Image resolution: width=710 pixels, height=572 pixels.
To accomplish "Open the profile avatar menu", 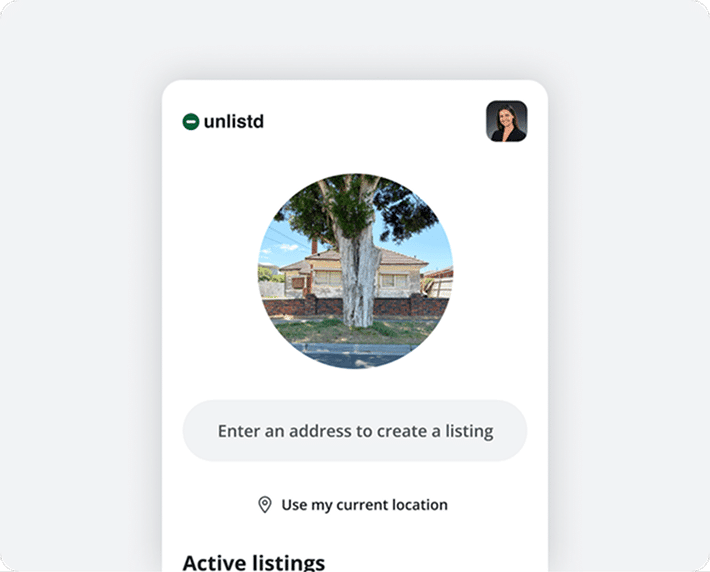I will [x=506, y=122].
